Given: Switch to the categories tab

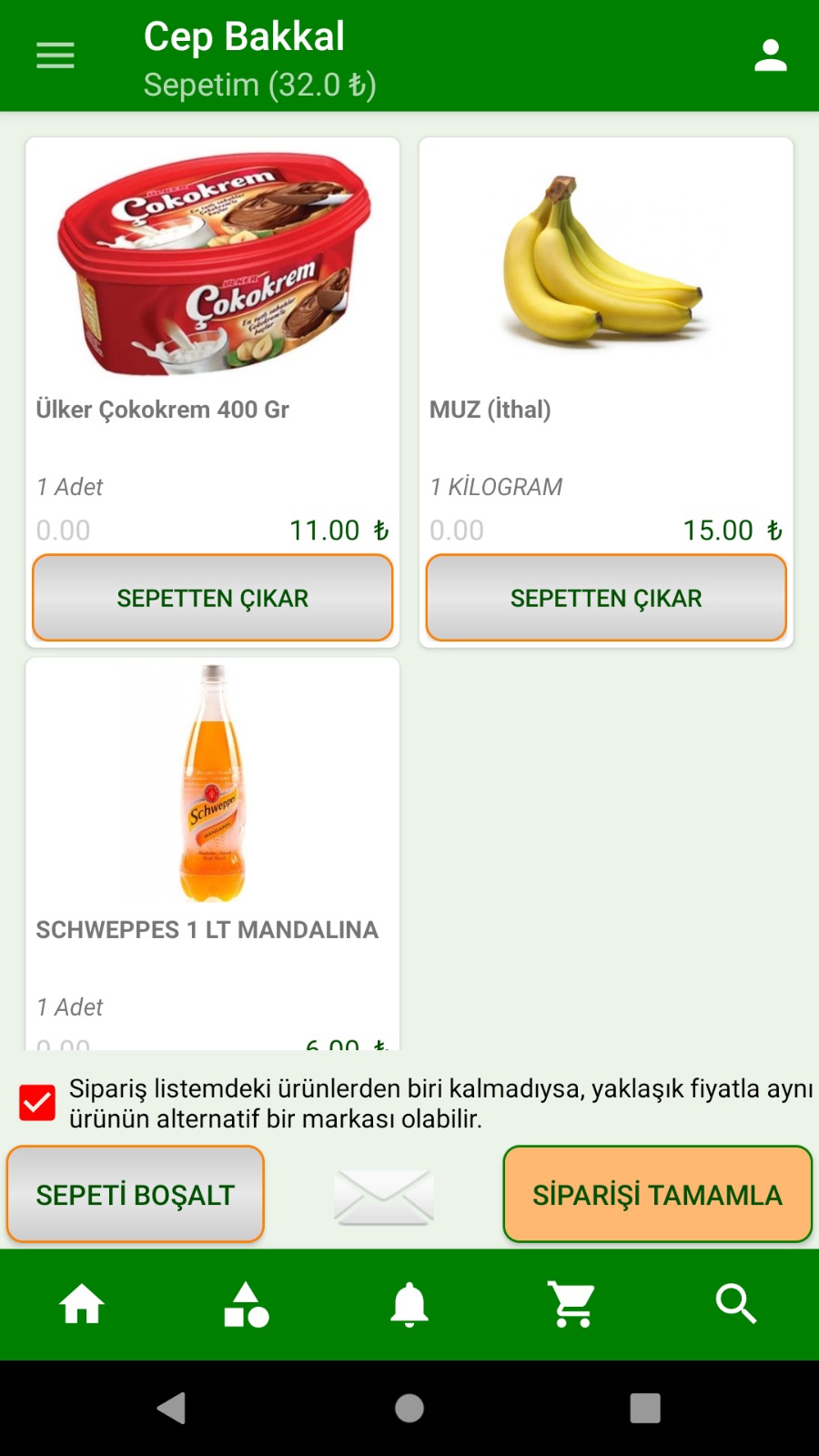Looking at the screenshot, I should pyautogui.click(x=246, y=1305).
